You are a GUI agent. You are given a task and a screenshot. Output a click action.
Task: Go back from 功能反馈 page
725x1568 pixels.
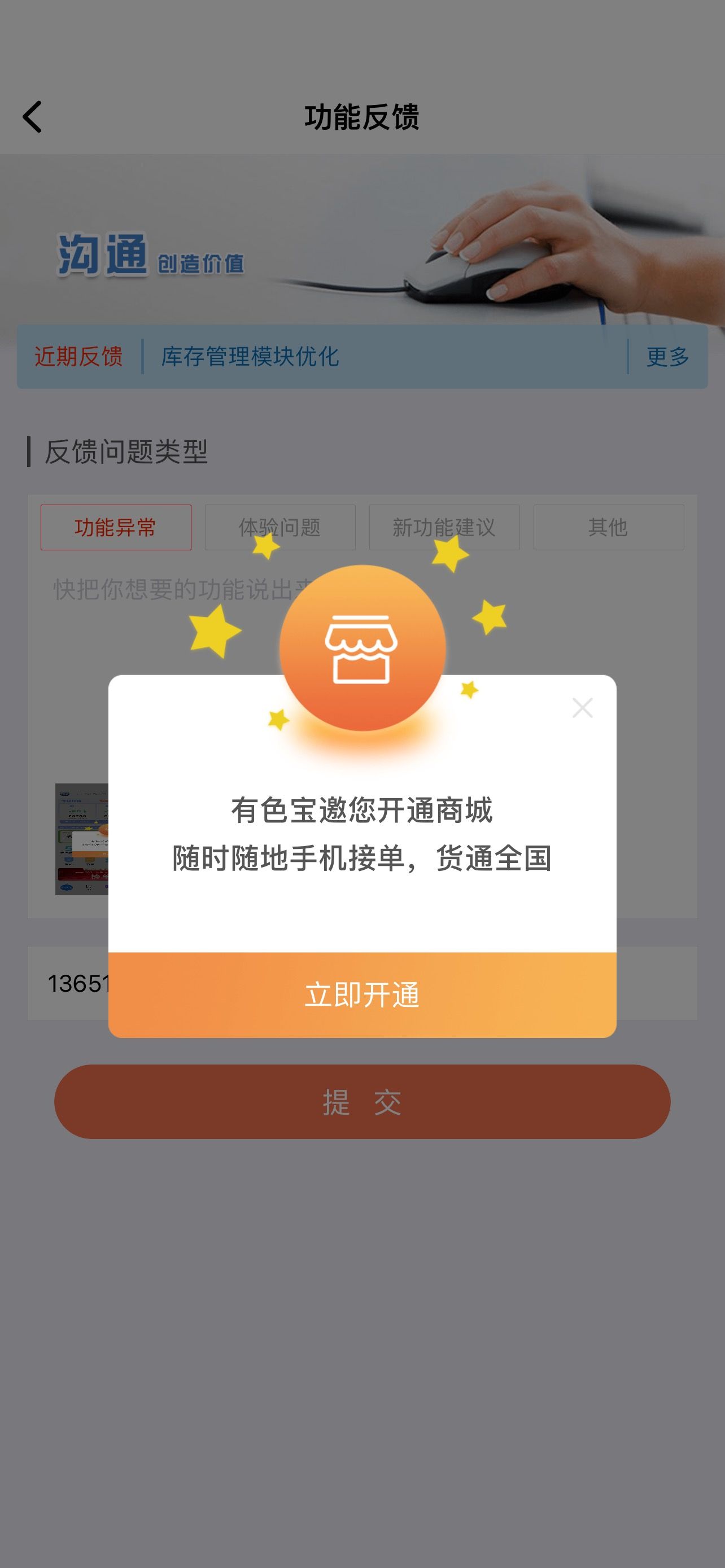[x=32, y=117]
